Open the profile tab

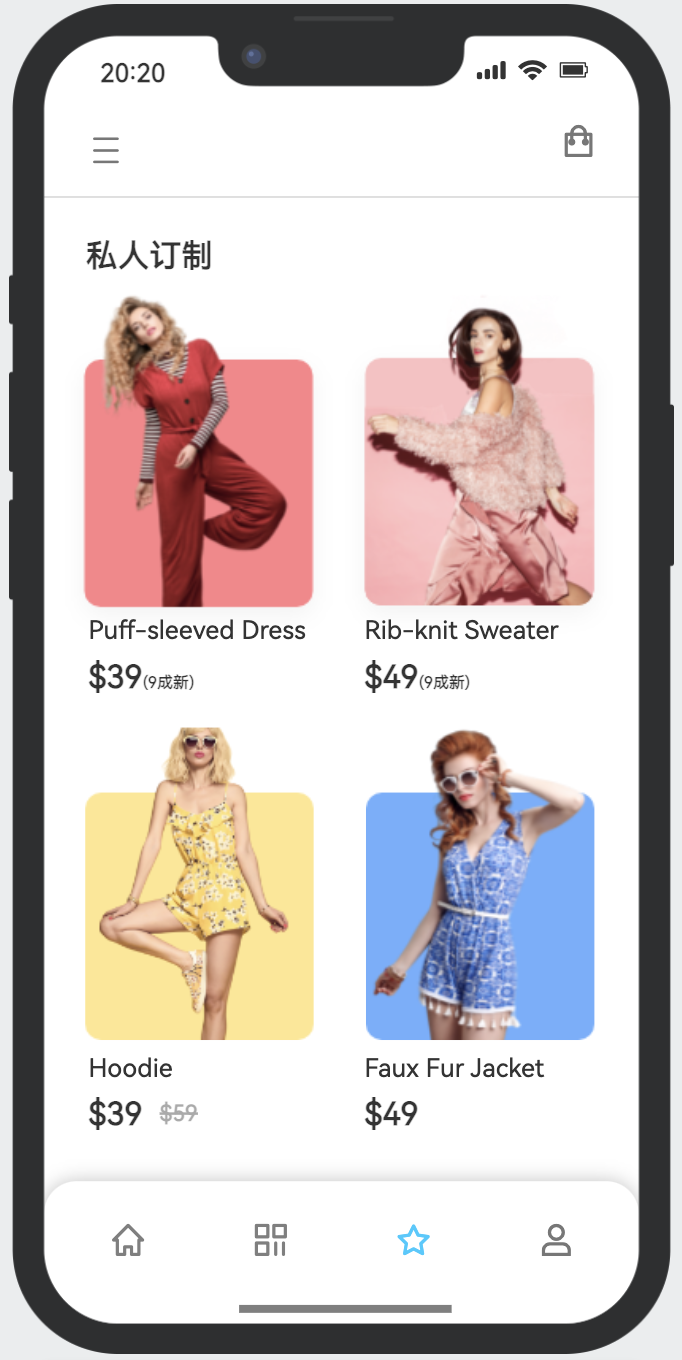coord(556,1240)
